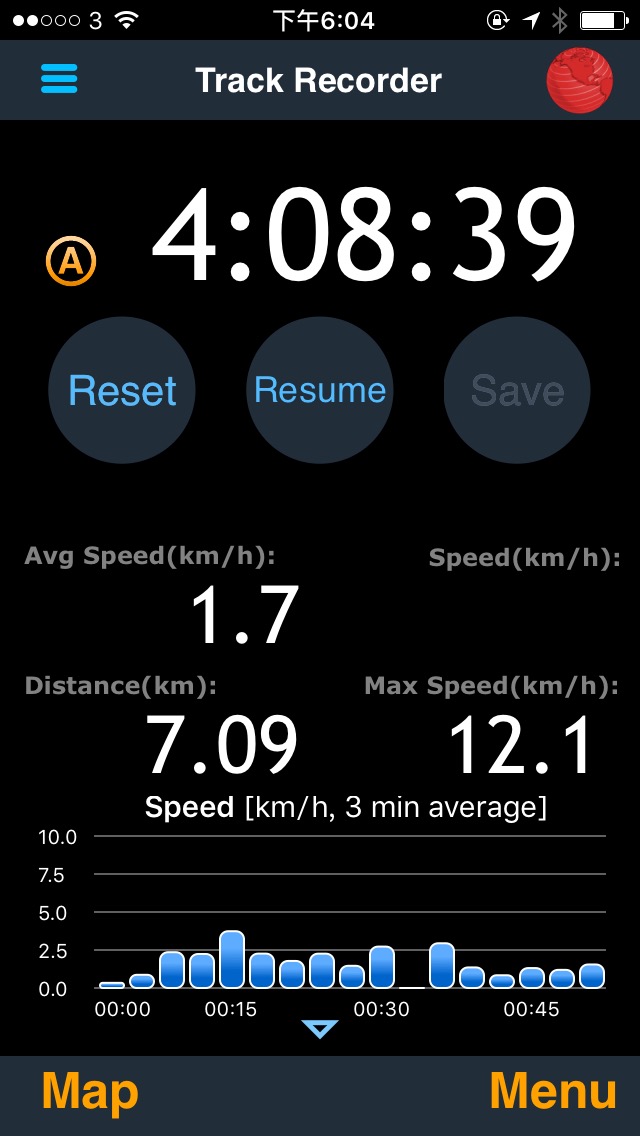Resume the track recording
Viewport: 640px width, 1136px height.
[x=320, y=390]
